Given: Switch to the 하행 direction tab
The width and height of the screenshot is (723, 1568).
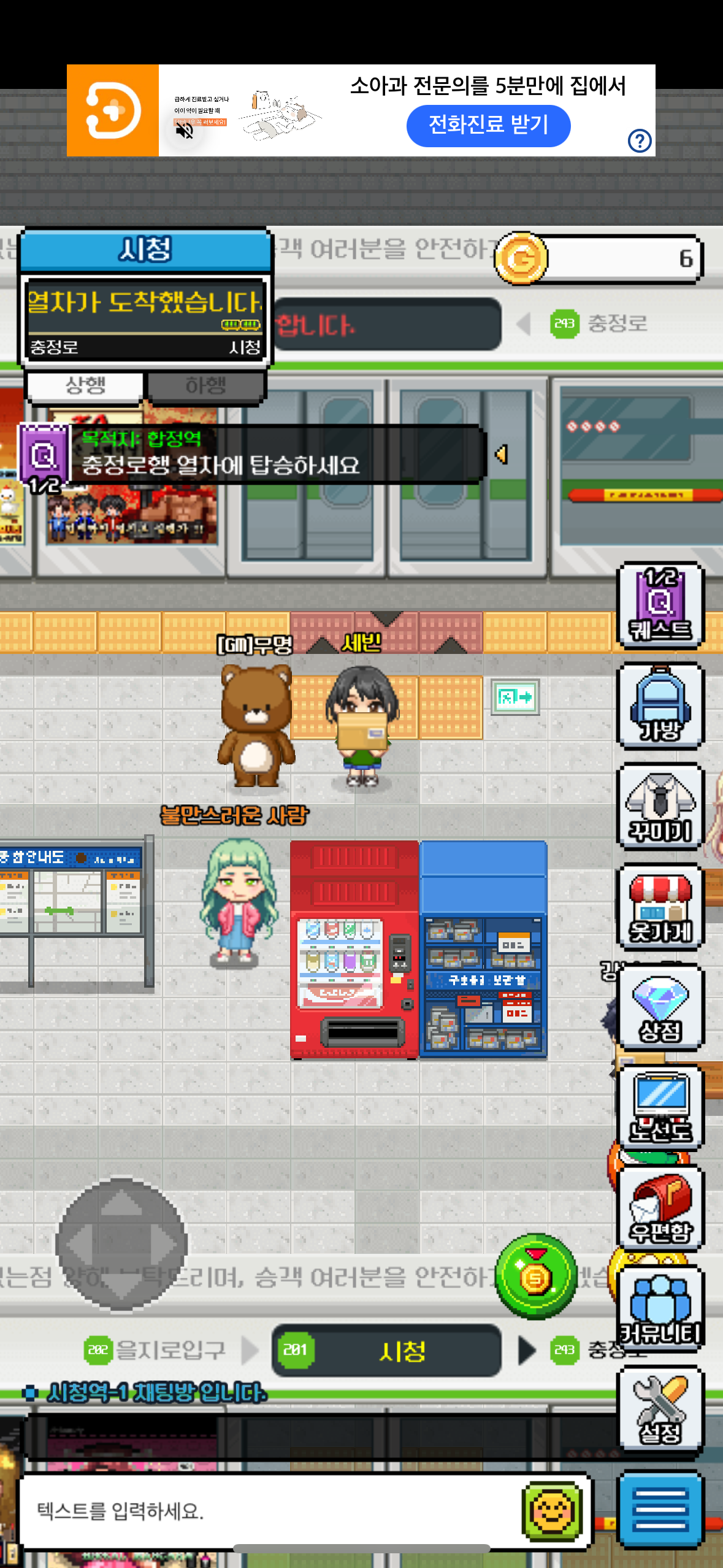Looking at the screenshot, I should pyautogui.click(x=205, y=385).
